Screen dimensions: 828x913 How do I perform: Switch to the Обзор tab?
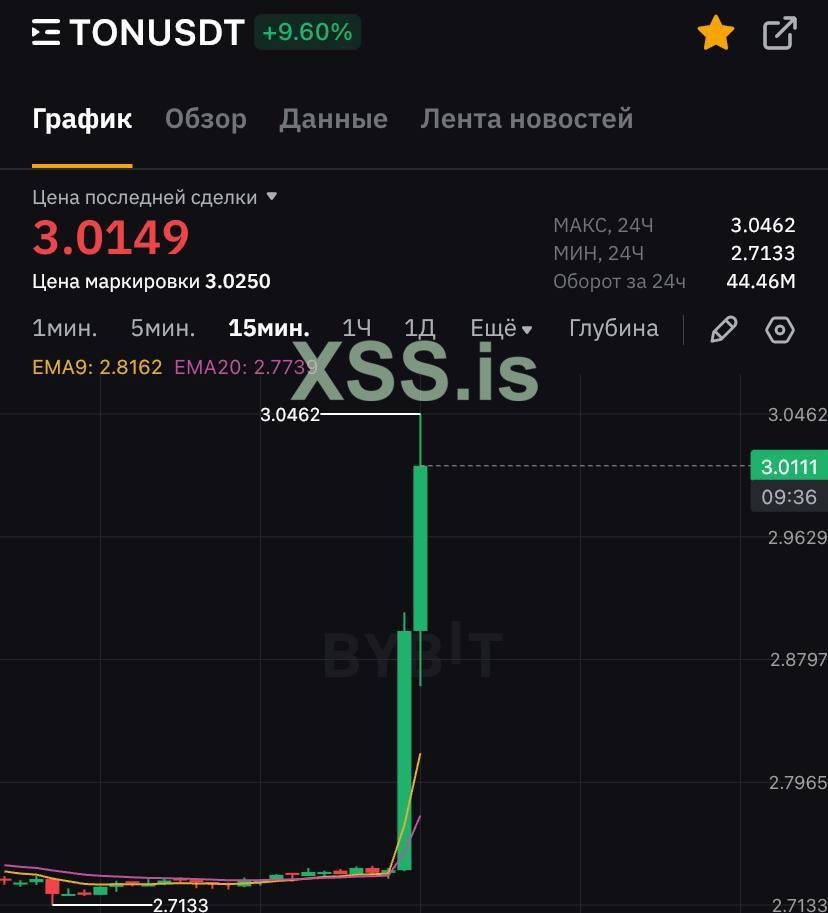[x=205, y=119]
